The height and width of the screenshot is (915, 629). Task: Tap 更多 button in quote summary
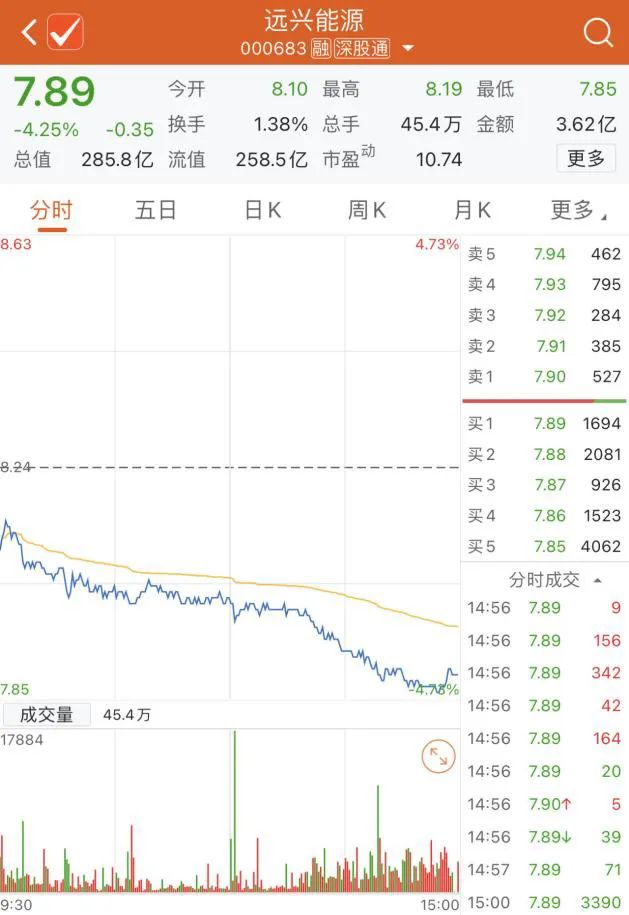pos(586,158)
